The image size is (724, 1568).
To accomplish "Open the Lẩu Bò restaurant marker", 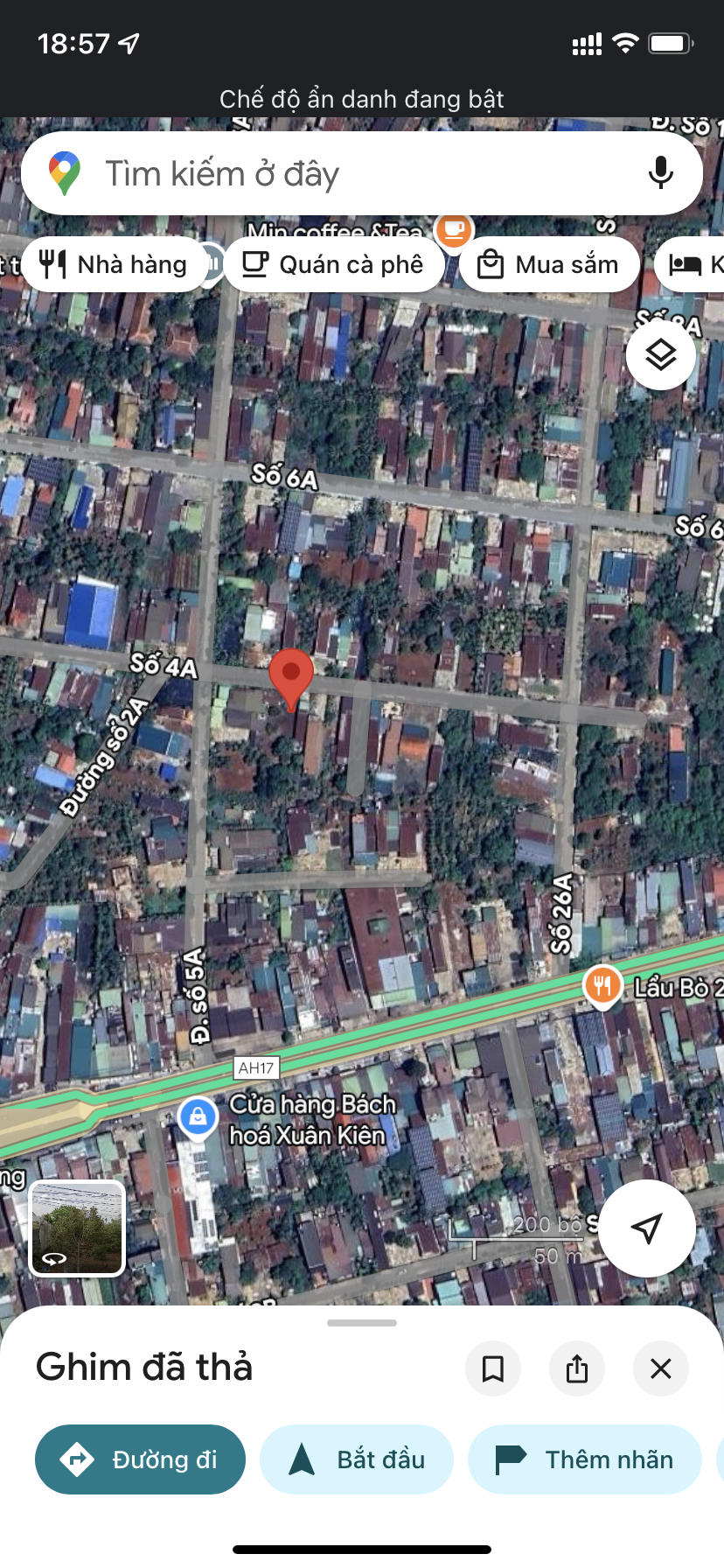I will [x=602, y=986].
